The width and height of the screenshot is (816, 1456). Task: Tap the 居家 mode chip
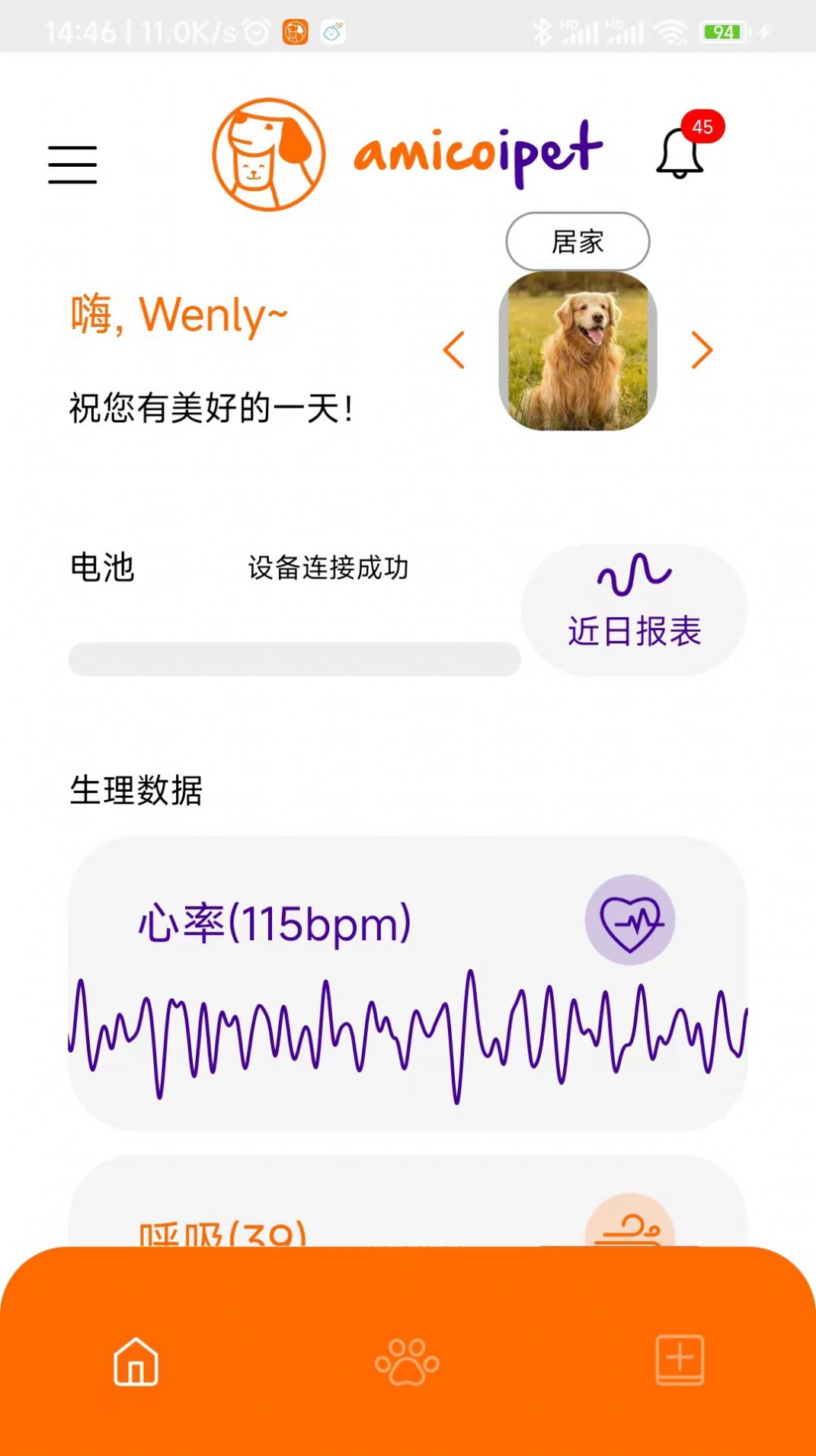[x=578, y=242]
